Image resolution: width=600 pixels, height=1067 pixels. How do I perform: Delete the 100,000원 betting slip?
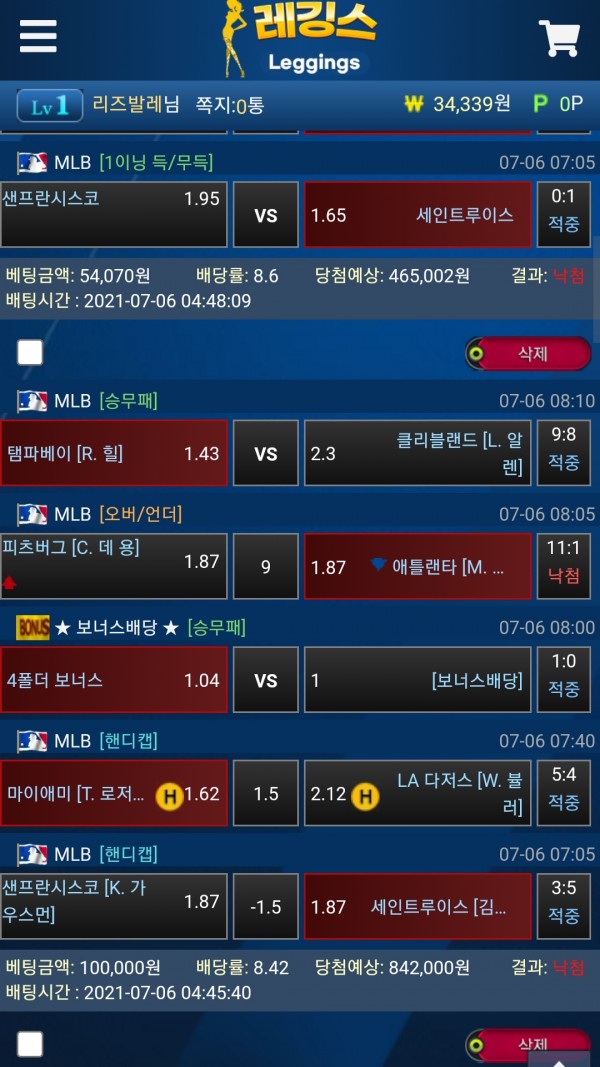tap(528, 1044)
